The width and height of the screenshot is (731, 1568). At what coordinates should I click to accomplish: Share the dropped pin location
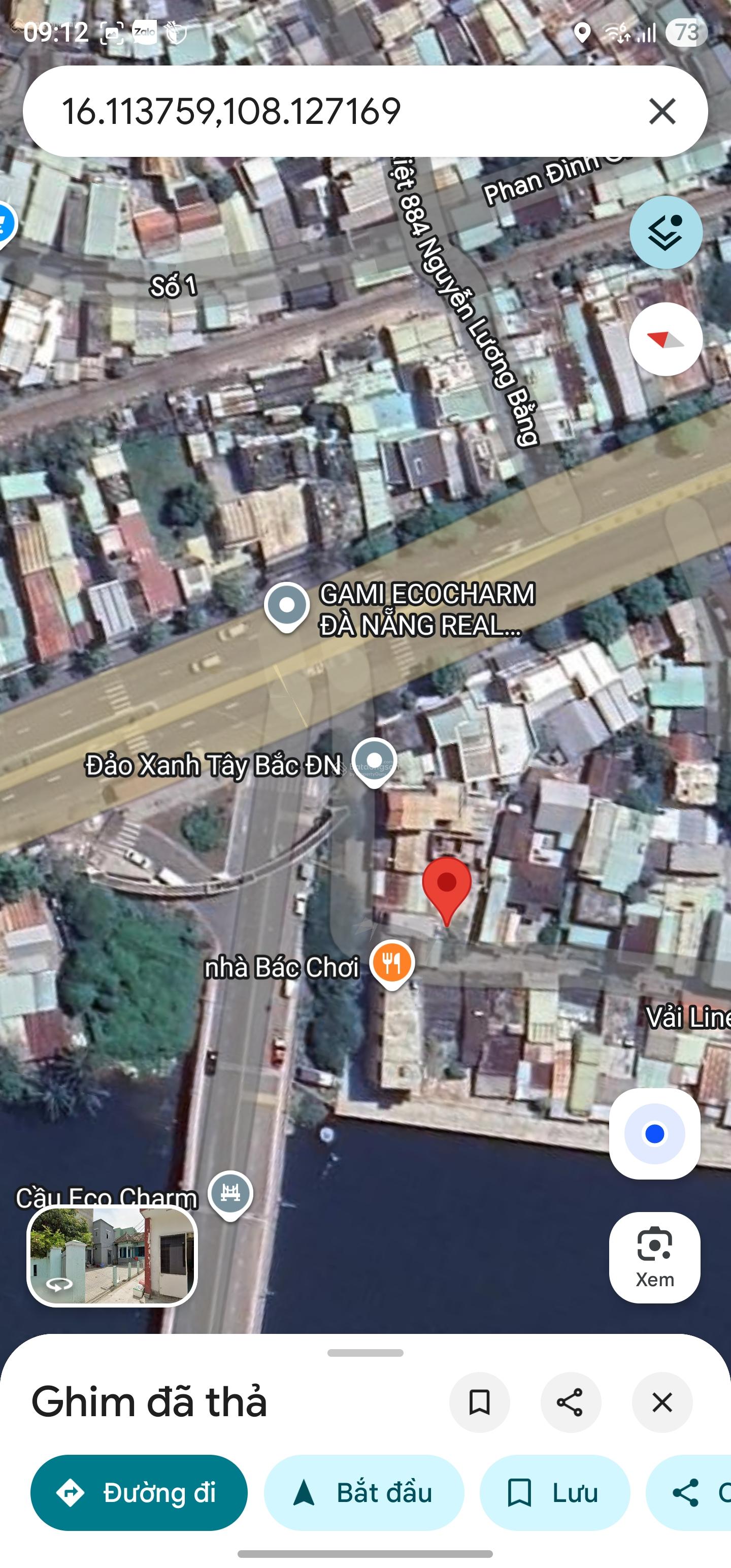pyautogui.click(x=570, y=1402)
